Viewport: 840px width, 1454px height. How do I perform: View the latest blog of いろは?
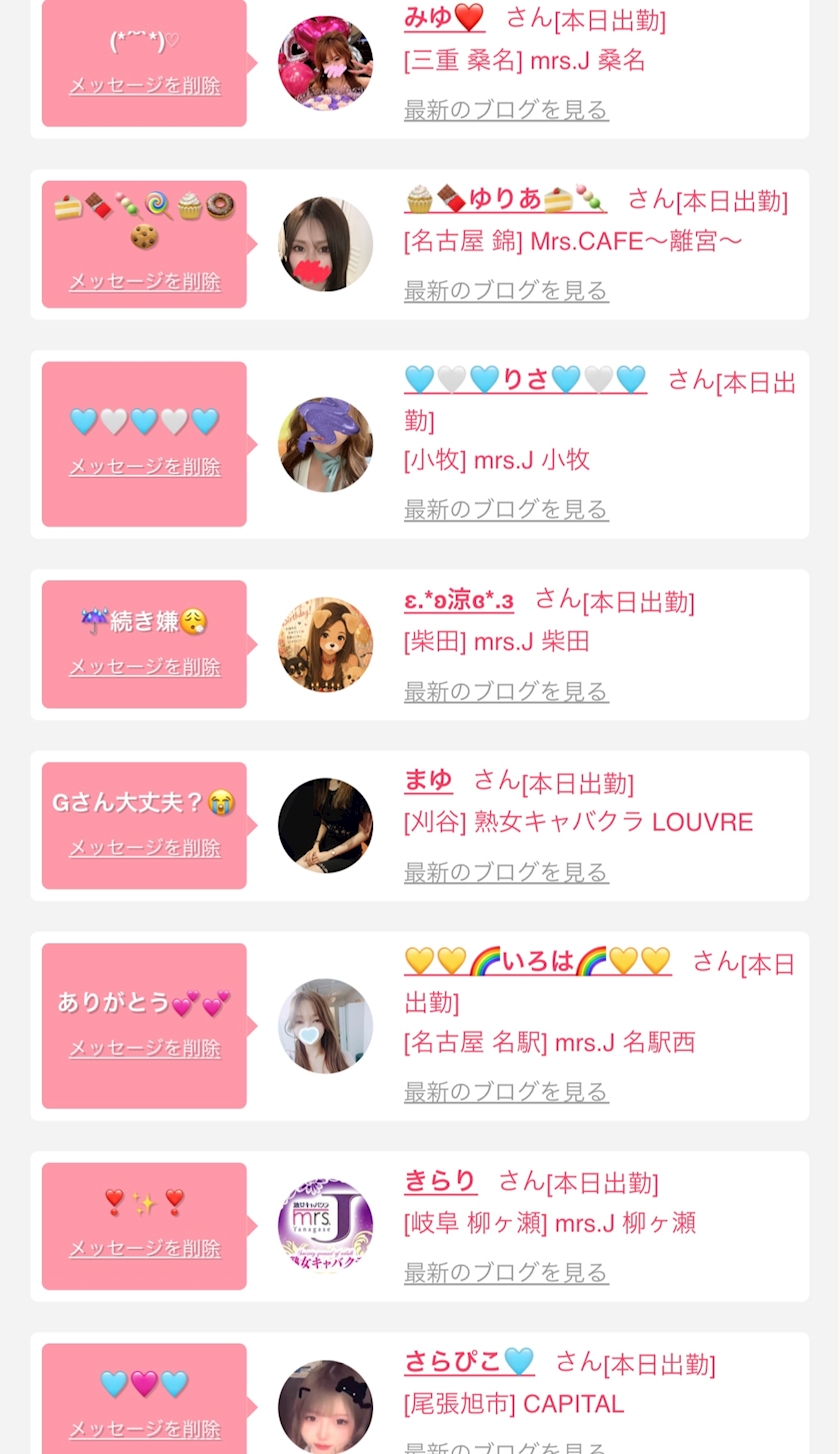coord(506,1092)
